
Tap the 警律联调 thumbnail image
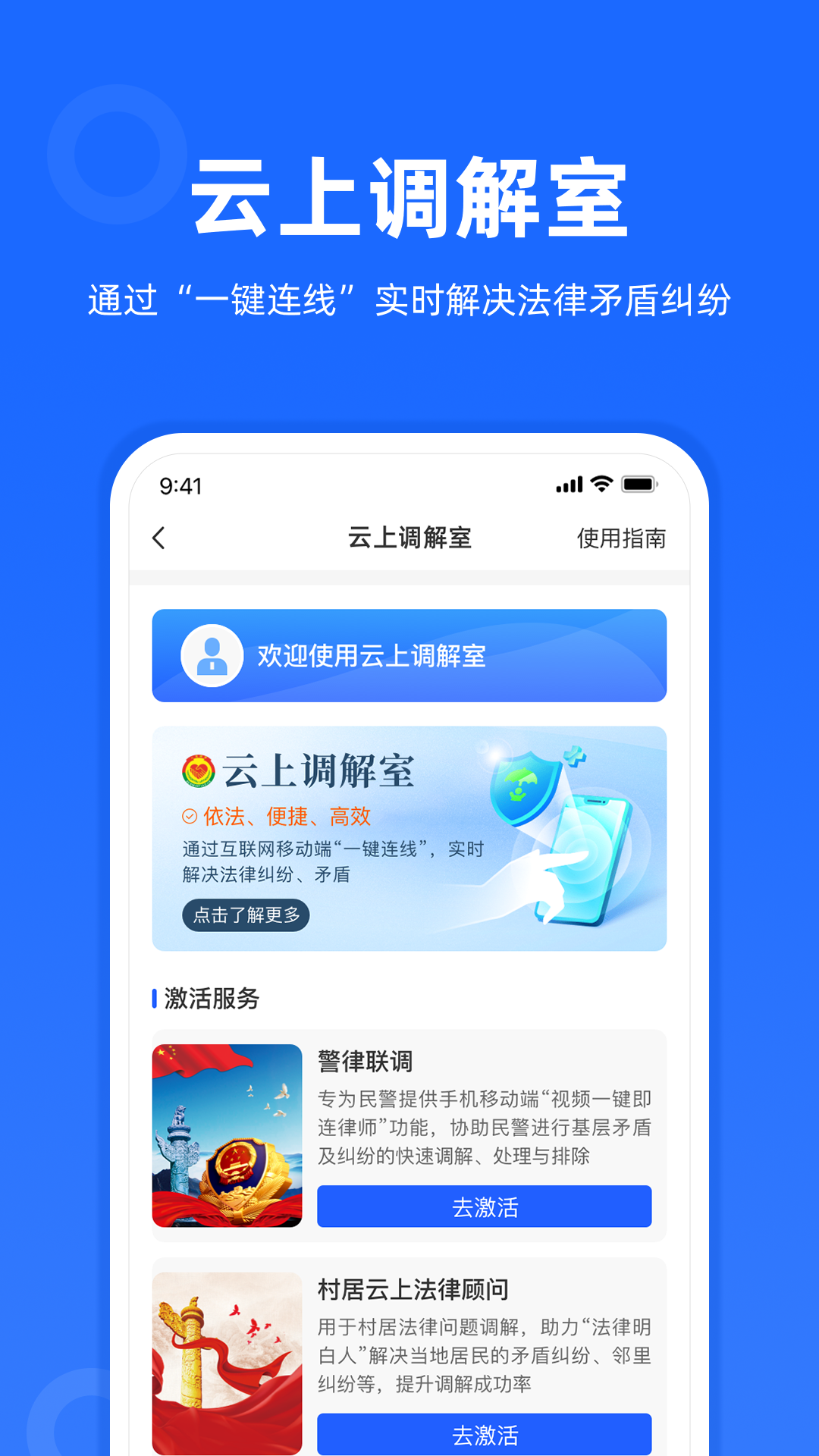(227, 1135)
